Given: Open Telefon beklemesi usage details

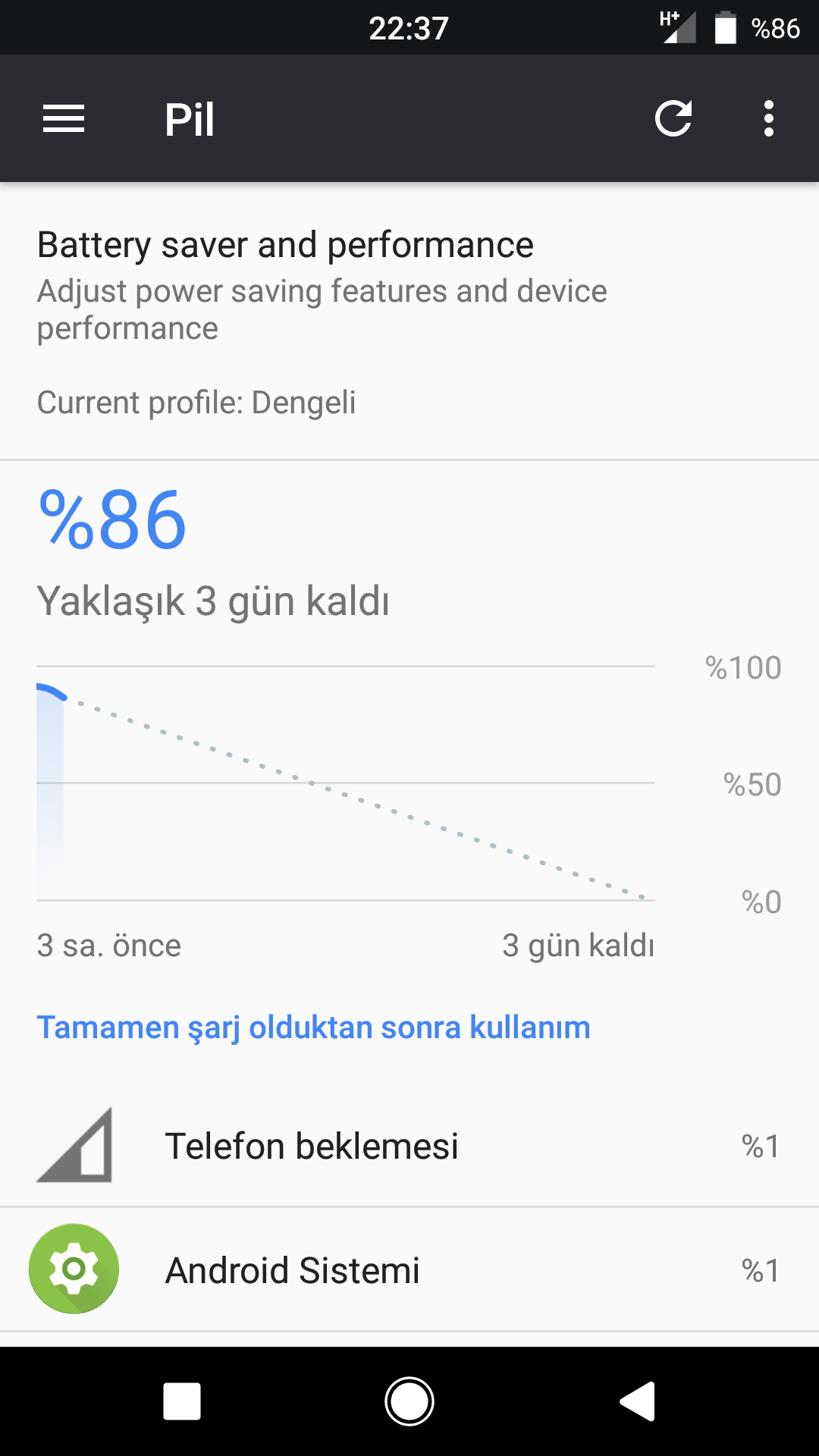Looking at the screenshot, I should 409,1146.
